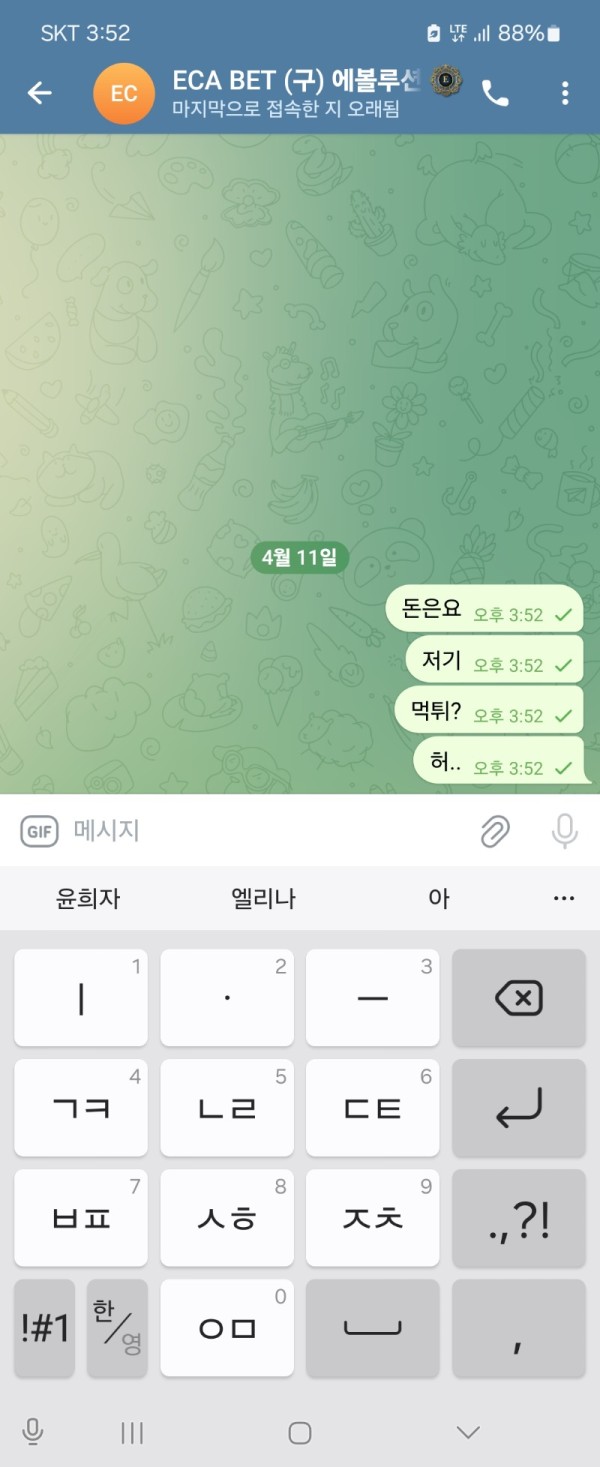Pick the suggestion 아
This screenshot has height=1467, width=600.
click(439, 898)
